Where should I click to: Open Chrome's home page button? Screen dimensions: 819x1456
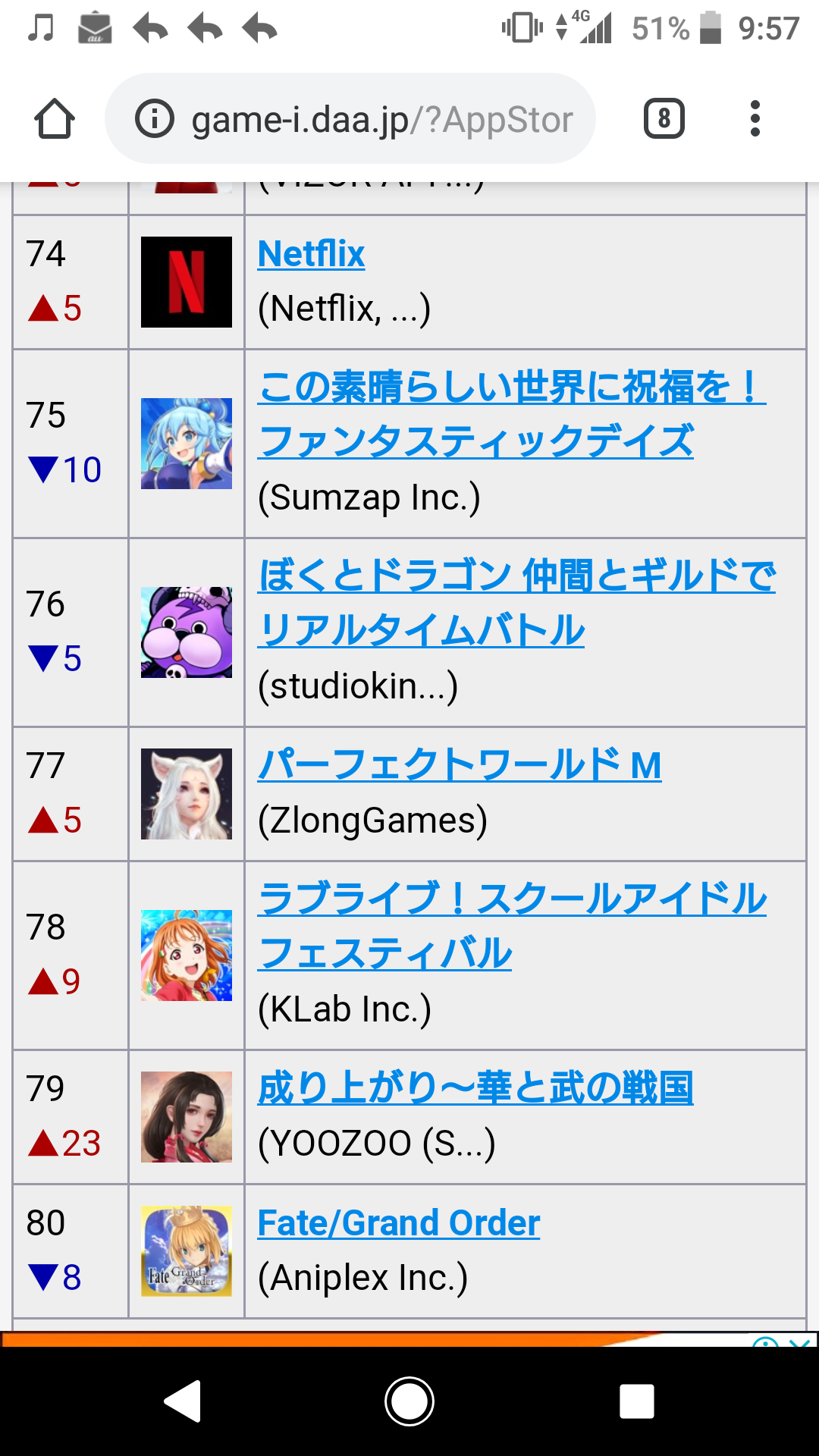55,119
